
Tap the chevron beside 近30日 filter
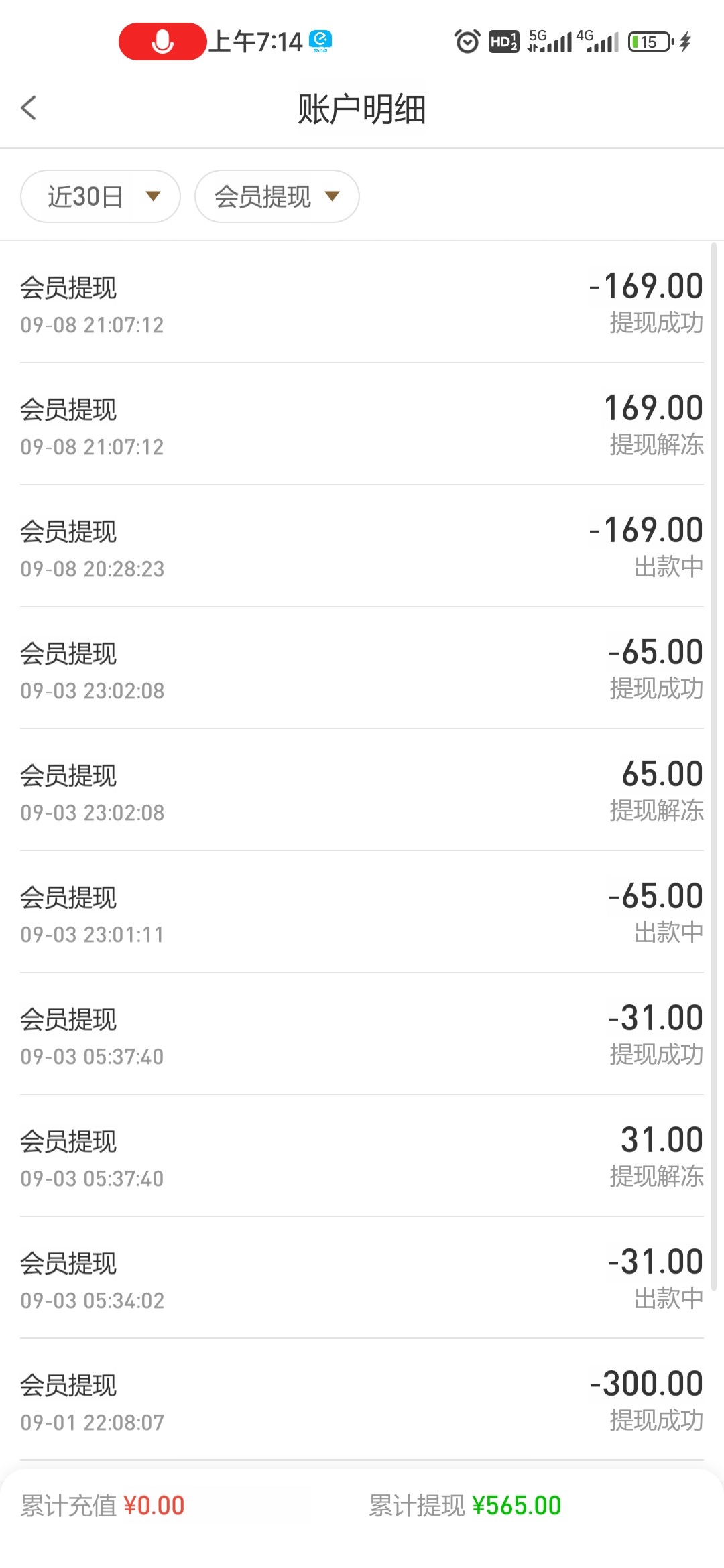[x=153, y=196]
